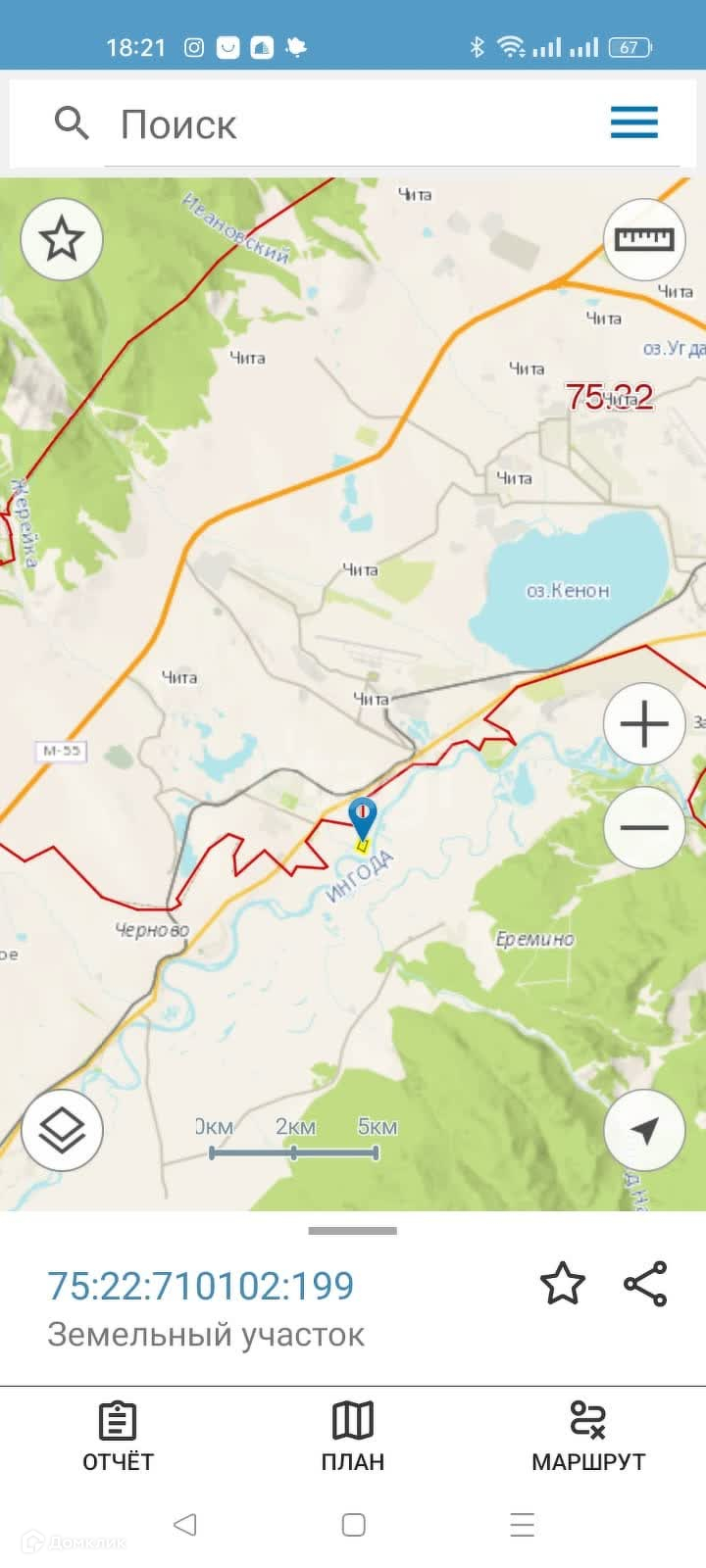The width and height of the screenshot is (706, 1568).
Task: Add parcel 75:22:710102:199 to favorites
Action: pyautogui.click(x=562, y=1284)
